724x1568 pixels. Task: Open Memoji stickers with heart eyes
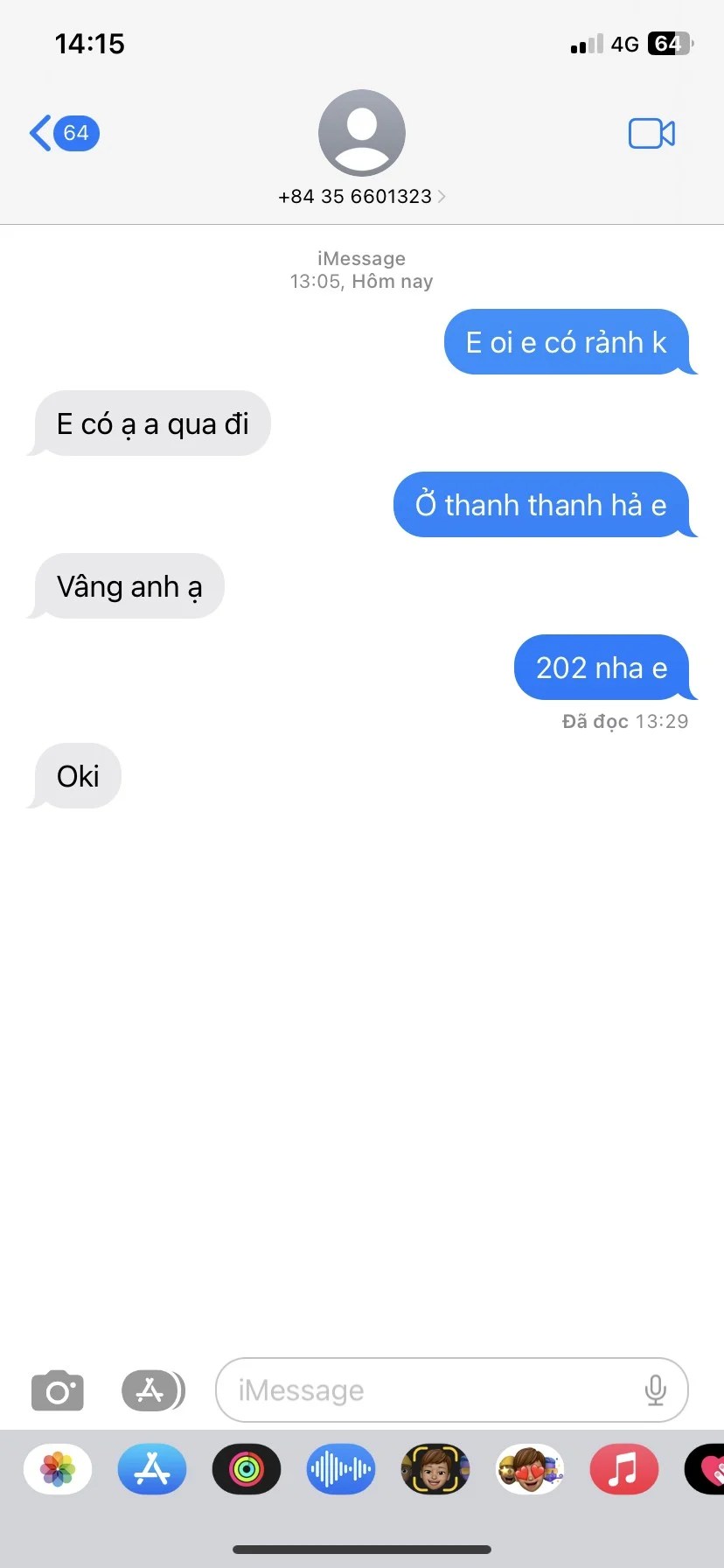point(530,1469)
